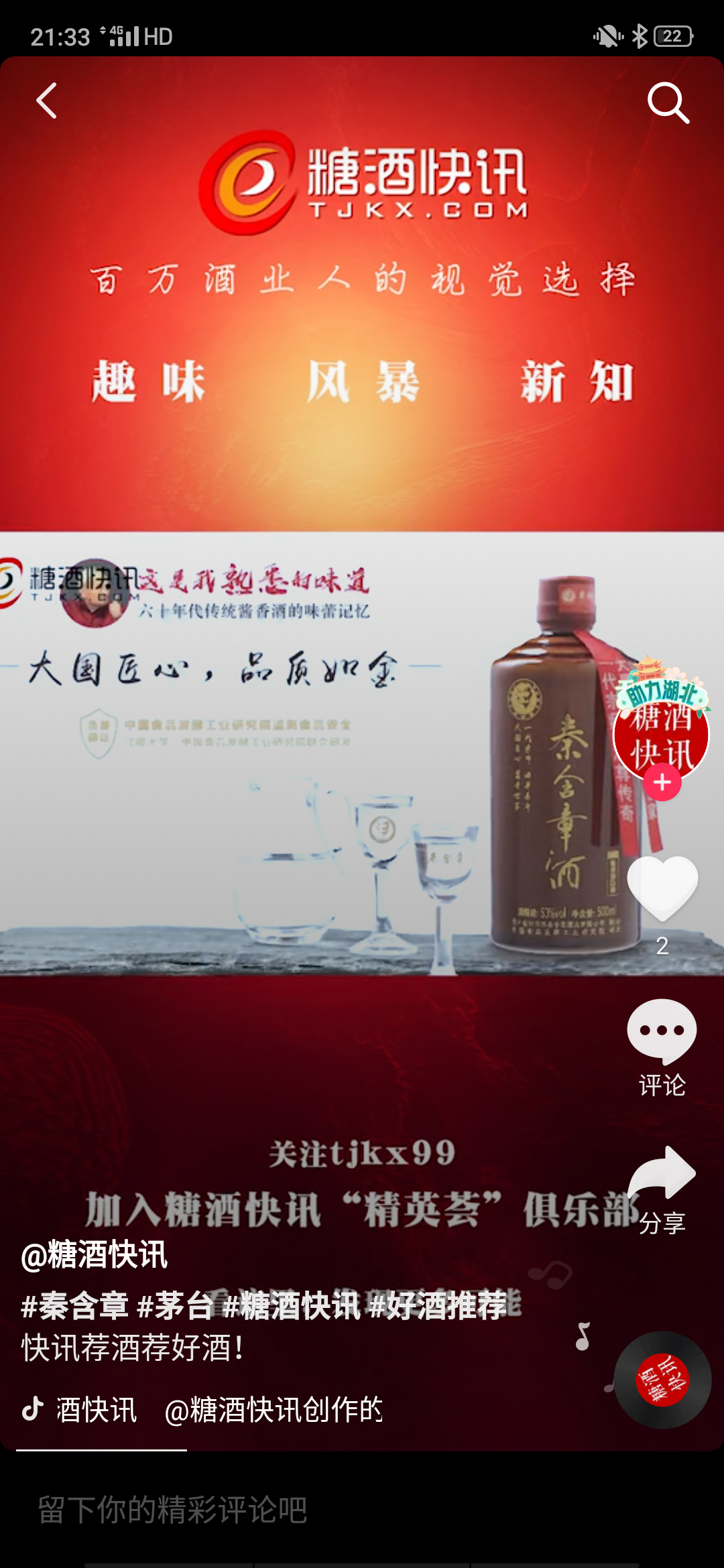Tap the spinning music disc
This screenshot has height=1568, width=724.
pos(662,1380)
